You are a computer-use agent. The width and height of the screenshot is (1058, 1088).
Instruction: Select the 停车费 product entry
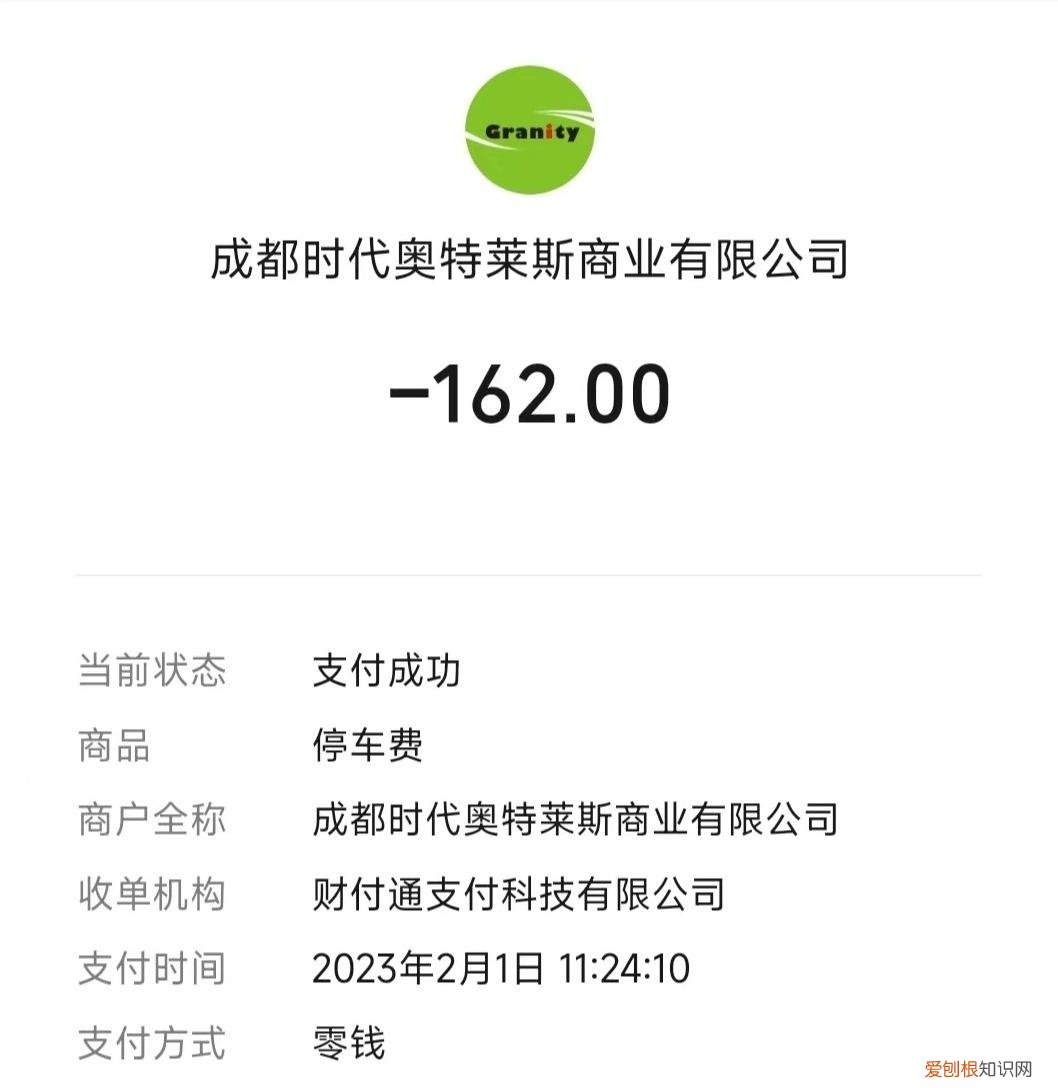367,746
